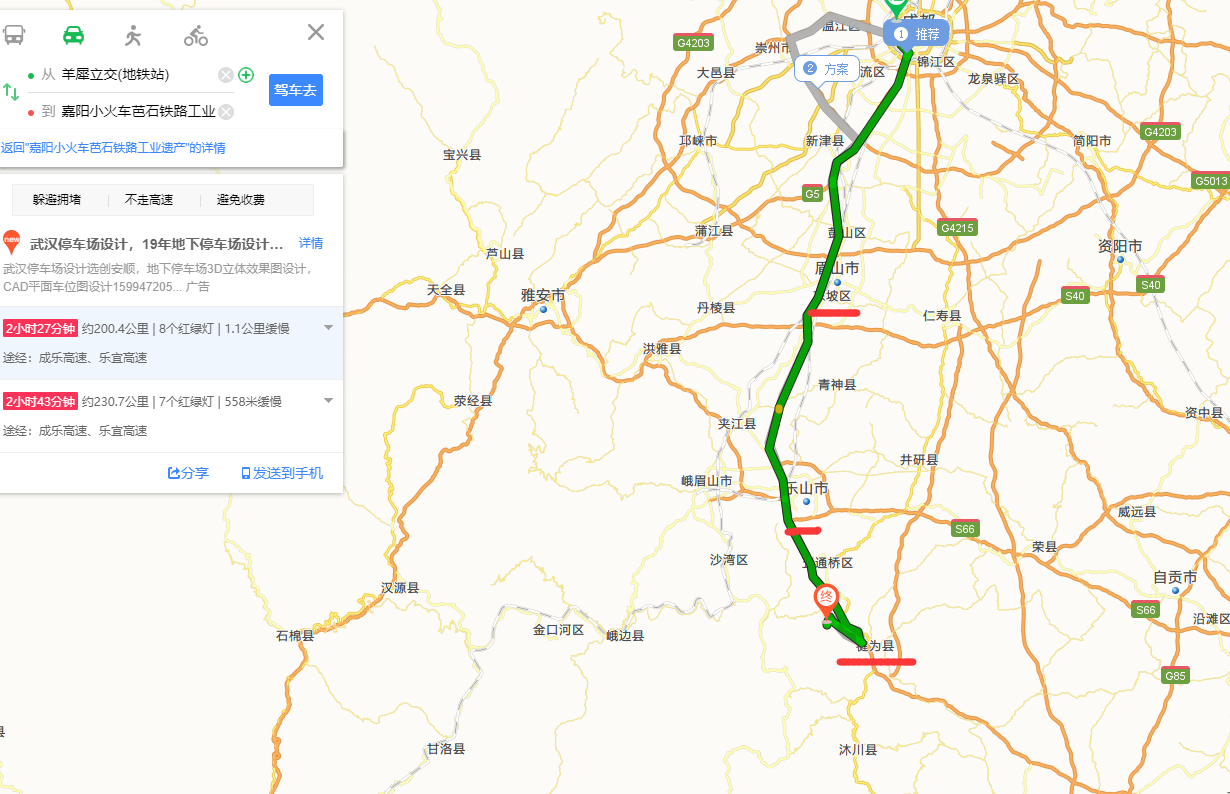Tap the 驾车去 button
This screenshot has height=794, width=1230.
pyautogui.click(x=296, y=90)
